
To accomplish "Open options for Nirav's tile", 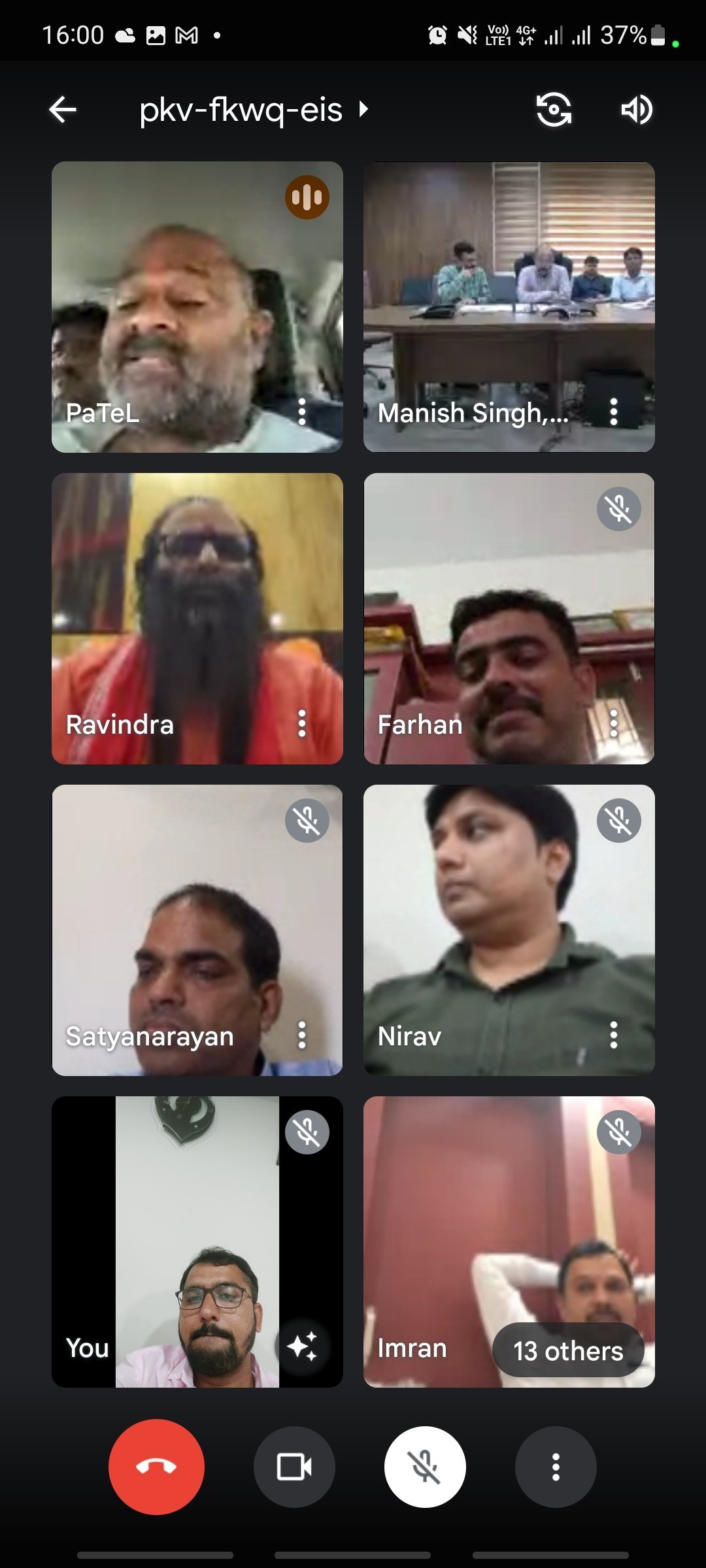I will point(613,1035).
